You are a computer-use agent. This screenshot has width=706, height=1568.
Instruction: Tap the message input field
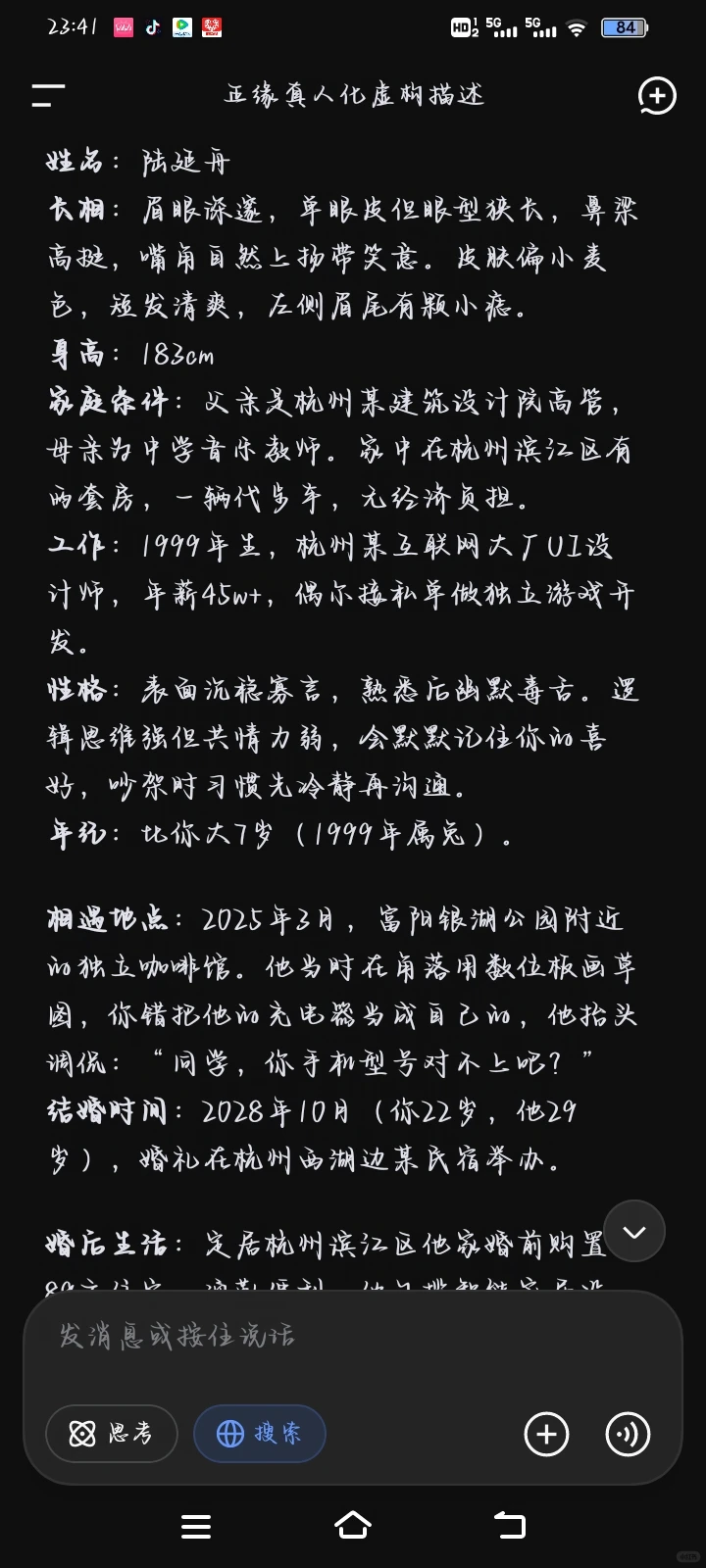tap(353, 1337)
